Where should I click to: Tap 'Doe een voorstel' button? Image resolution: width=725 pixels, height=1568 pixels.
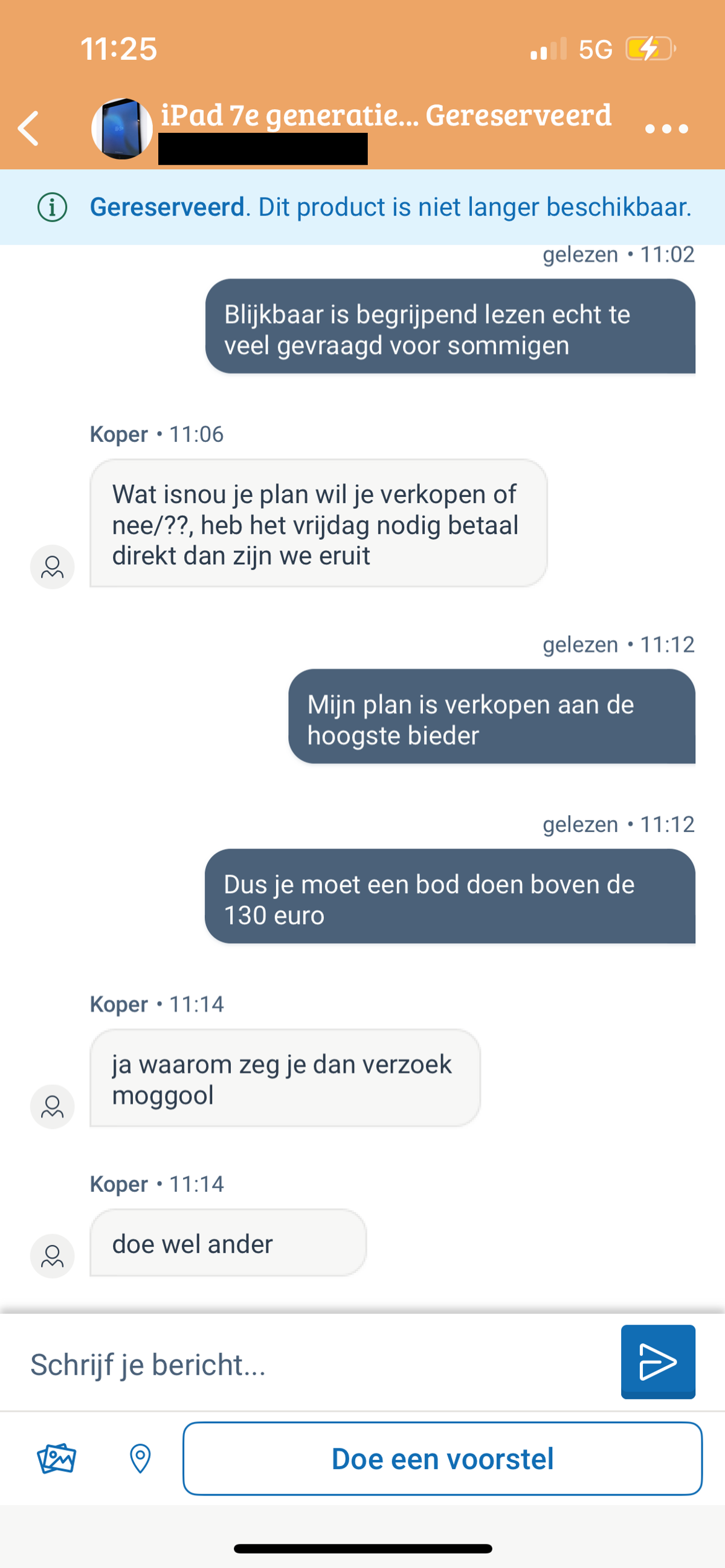pyautogui.click(x=442, y=1459)
